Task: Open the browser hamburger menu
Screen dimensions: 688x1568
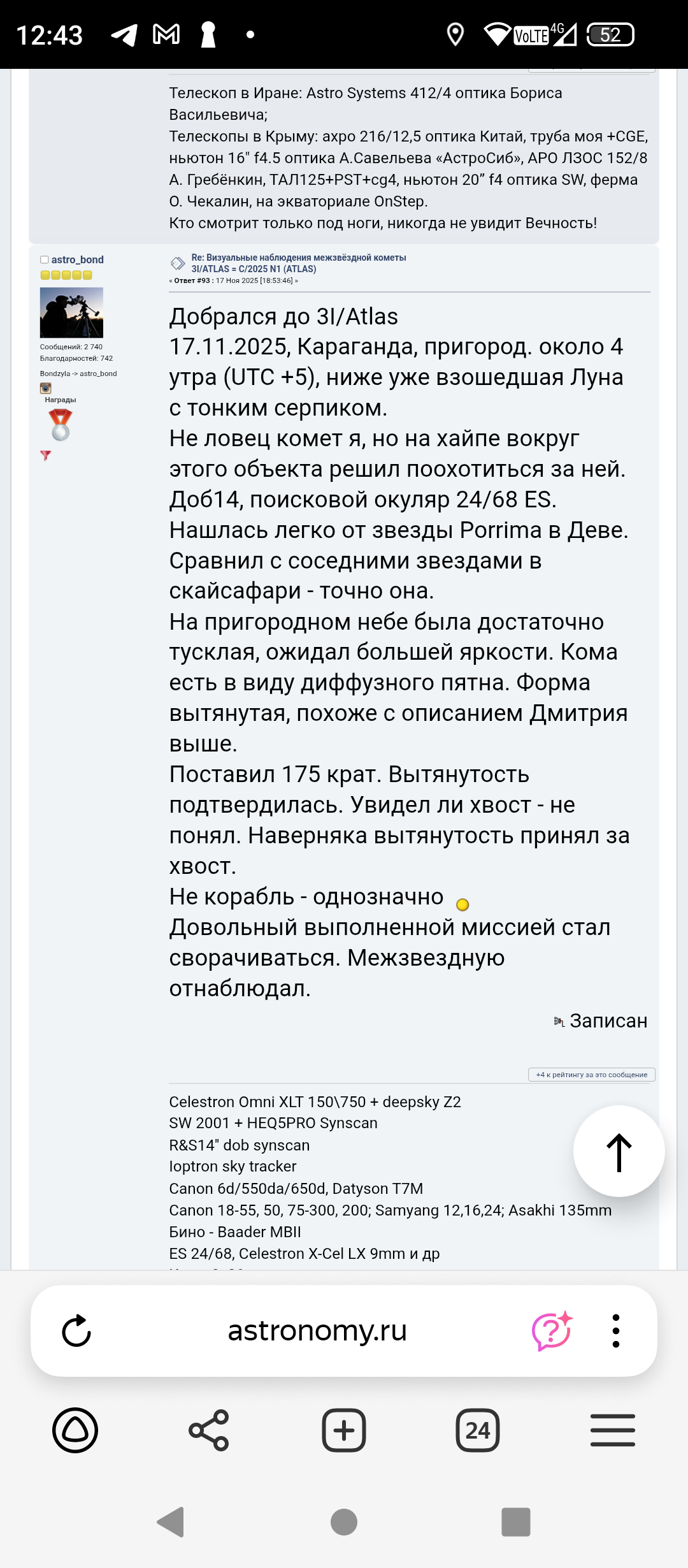Action: pyautogui.click(x=612, y=1430)
